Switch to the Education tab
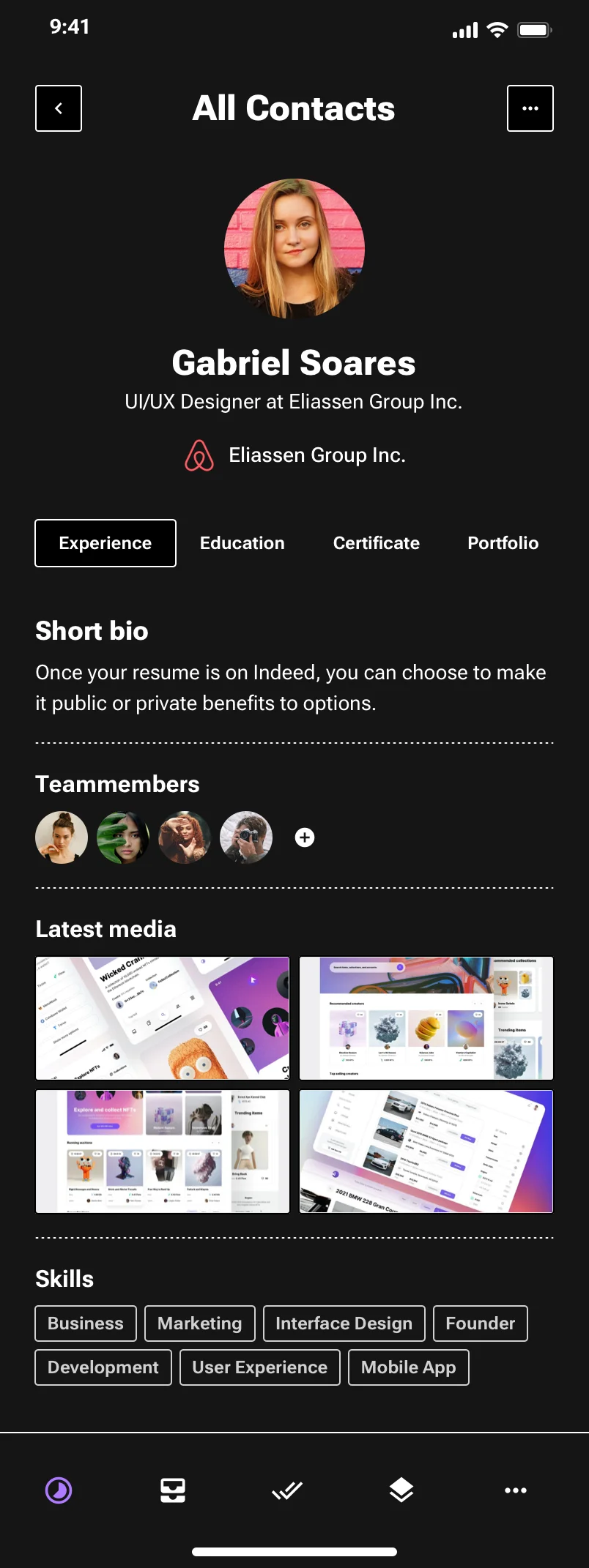The height and width of the screenshot is (1568, 589). (242, 542)
